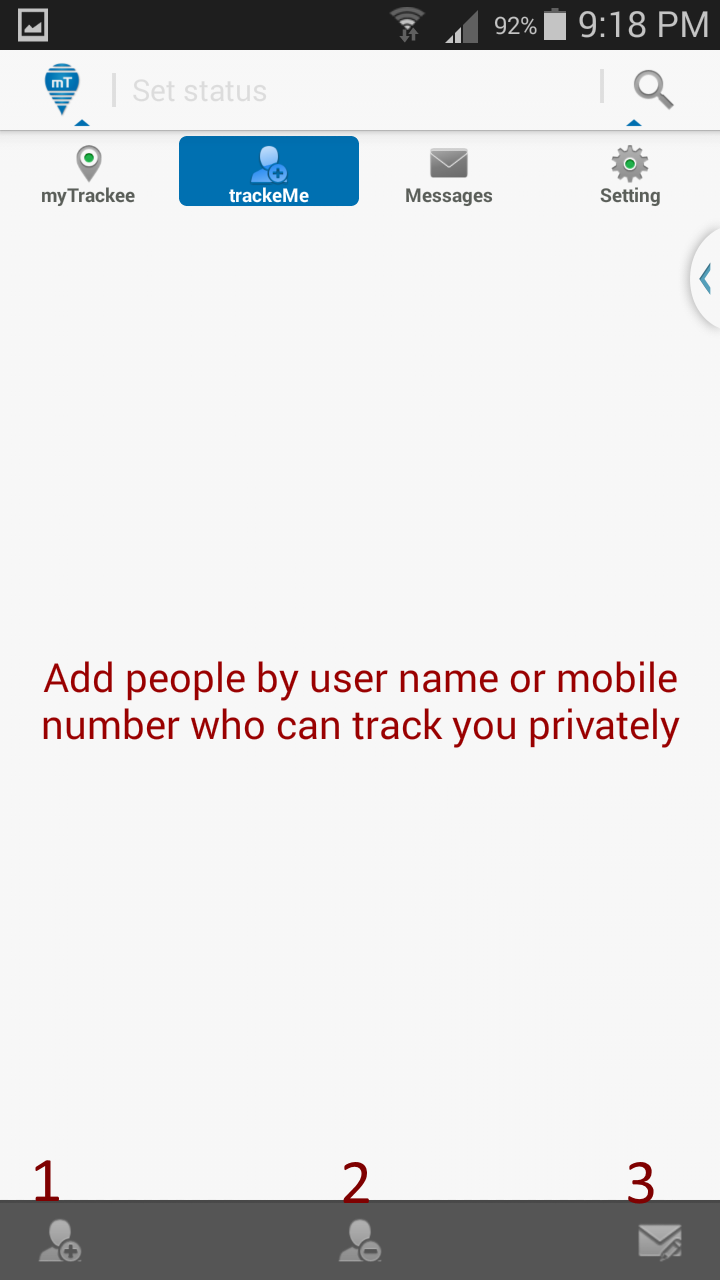Tap the compose message icon in bottom bar
The width and height of the screenshot is (720, 1280).
tap(658, 1240)
